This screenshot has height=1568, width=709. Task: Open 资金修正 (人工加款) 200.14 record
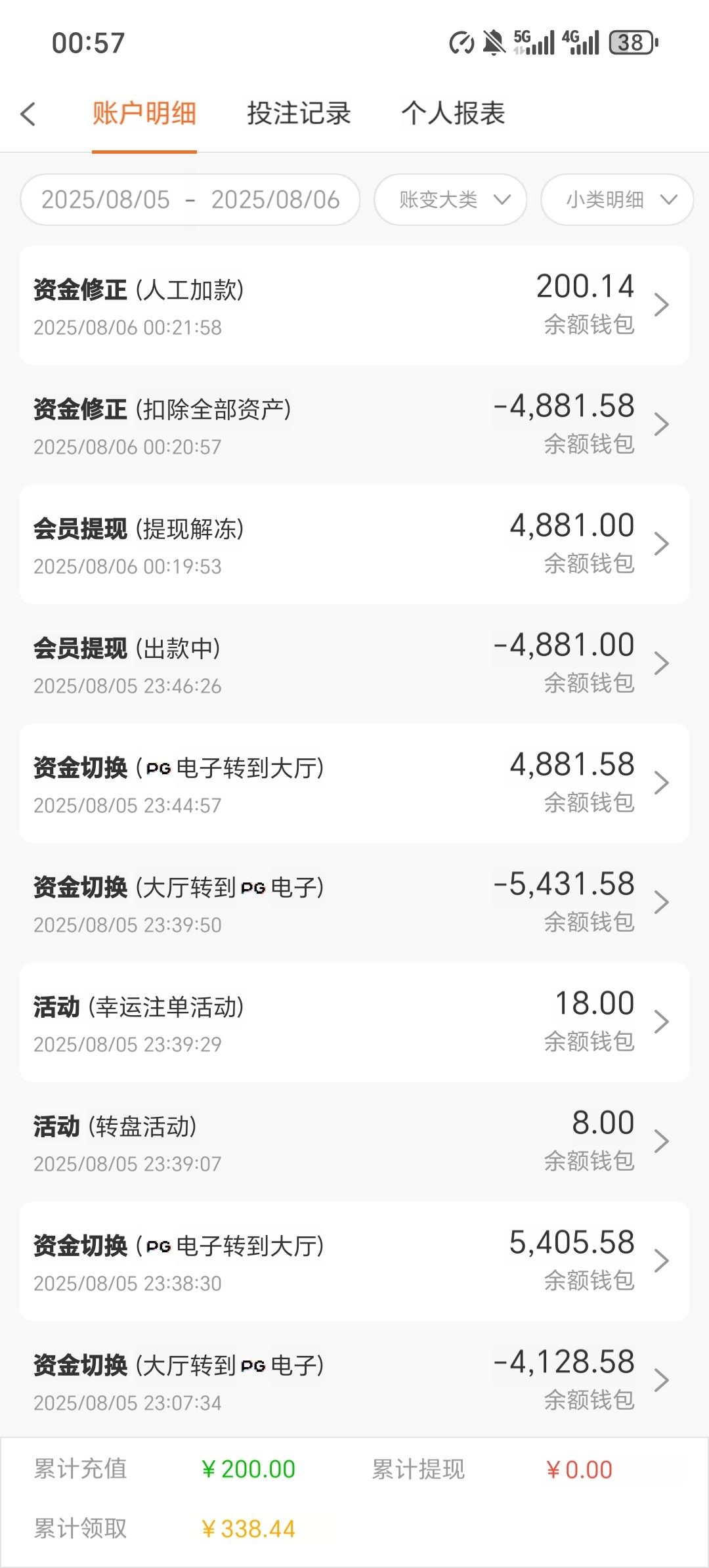coord(354,305)
